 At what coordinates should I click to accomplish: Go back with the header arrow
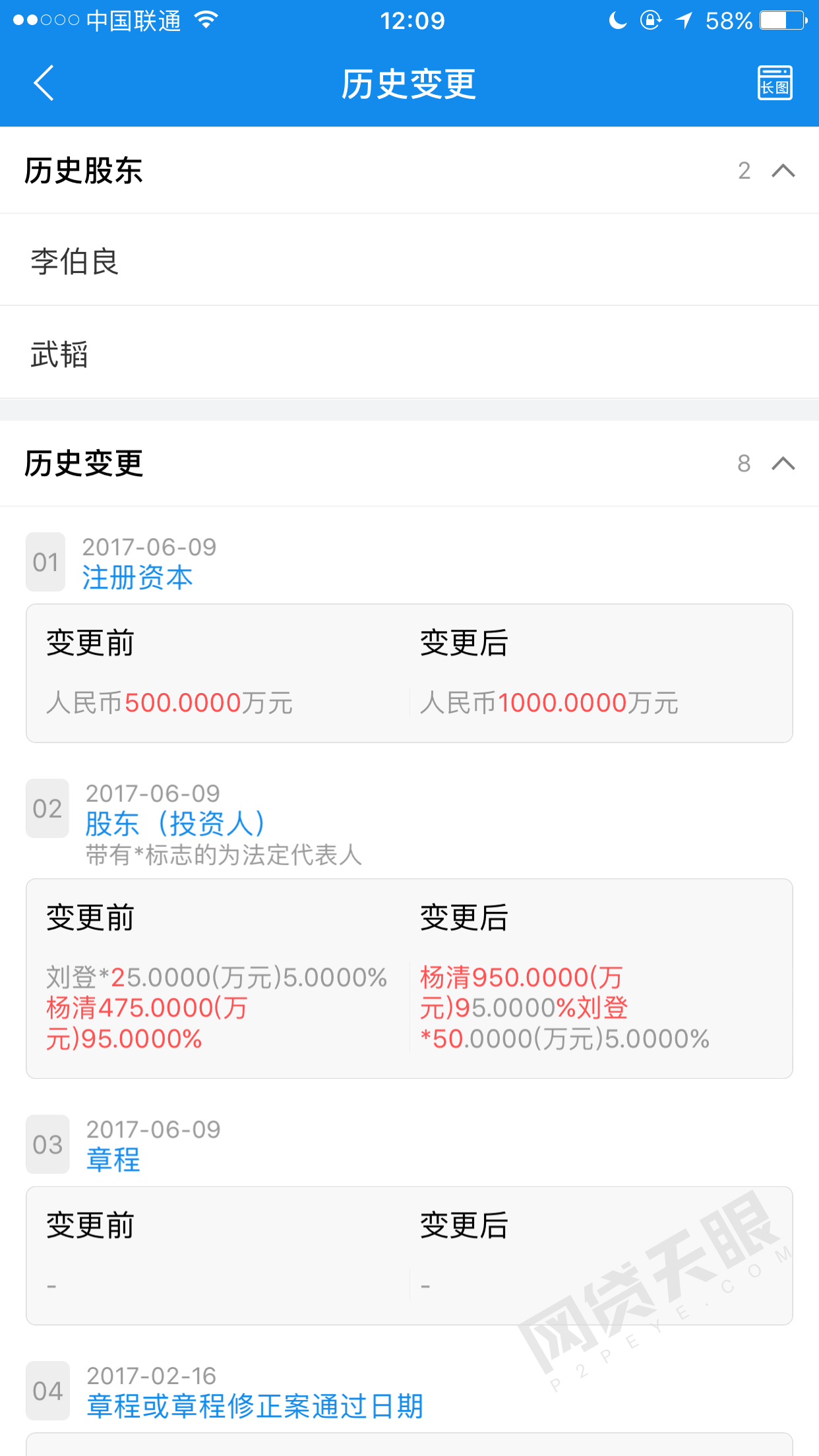click(x=44, y=83)
